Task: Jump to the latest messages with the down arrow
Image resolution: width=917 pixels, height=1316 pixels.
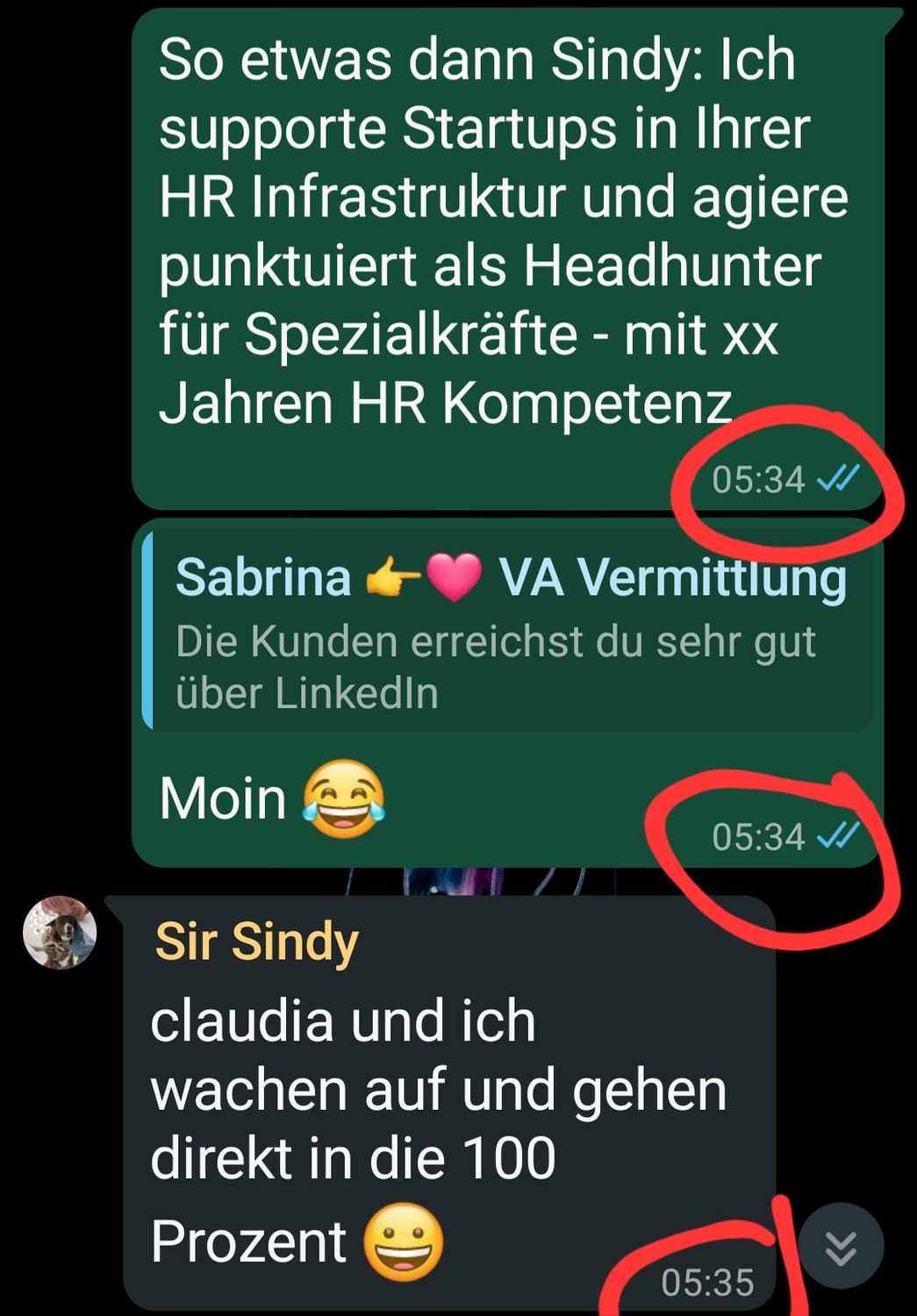Action: 841,1246
